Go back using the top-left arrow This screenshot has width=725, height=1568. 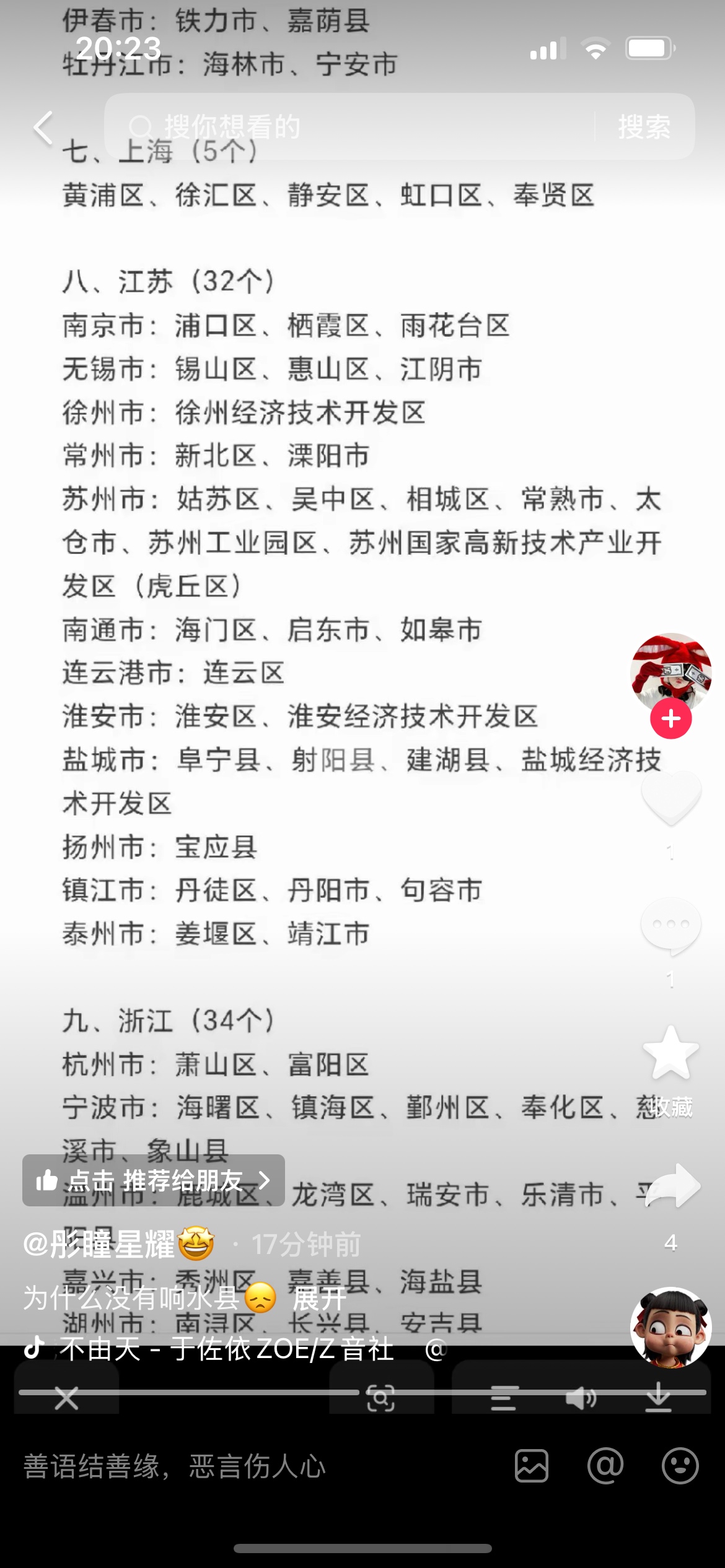coord(43,128)
